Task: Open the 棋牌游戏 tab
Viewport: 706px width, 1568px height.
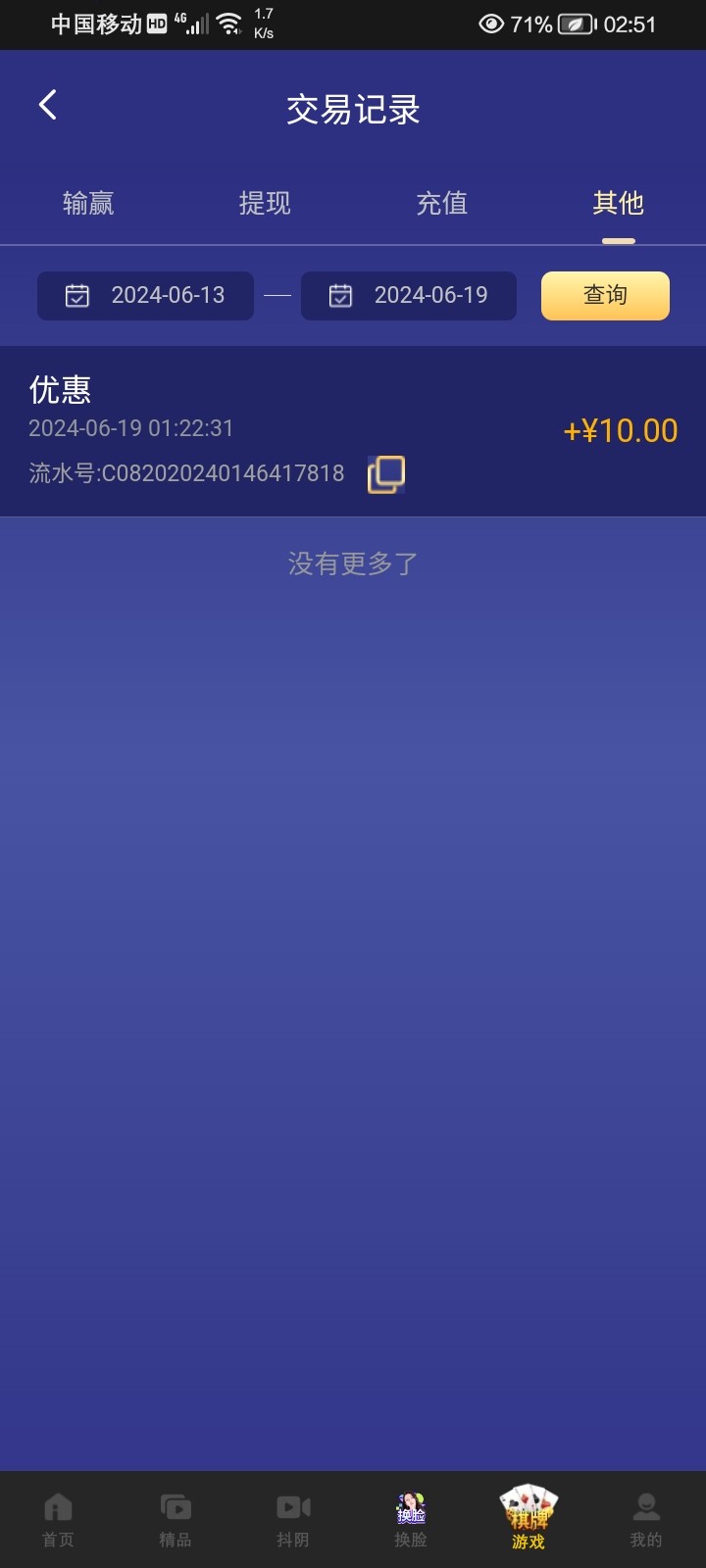Action: pos(529,1518)
